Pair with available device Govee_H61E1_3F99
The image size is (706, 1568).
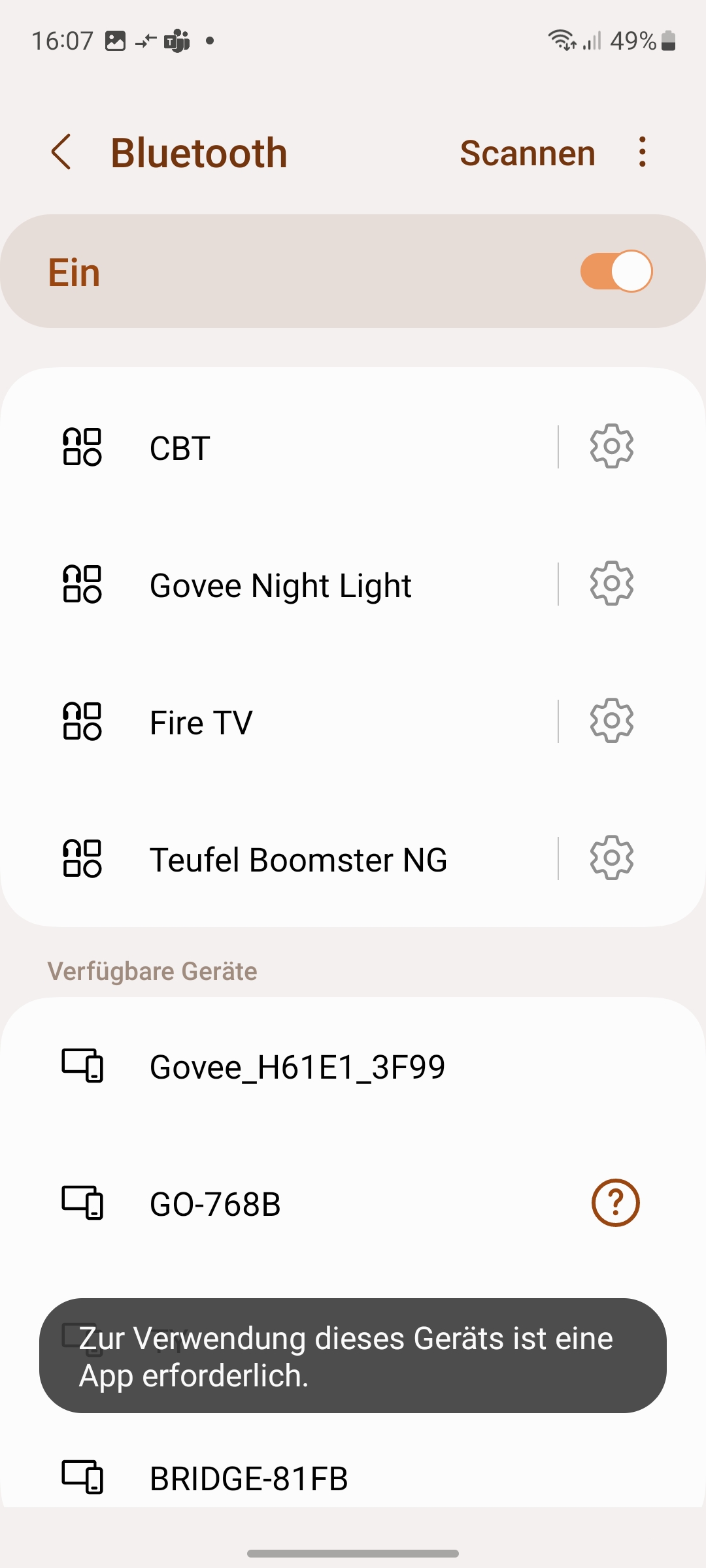click(x=297, y=1067)
